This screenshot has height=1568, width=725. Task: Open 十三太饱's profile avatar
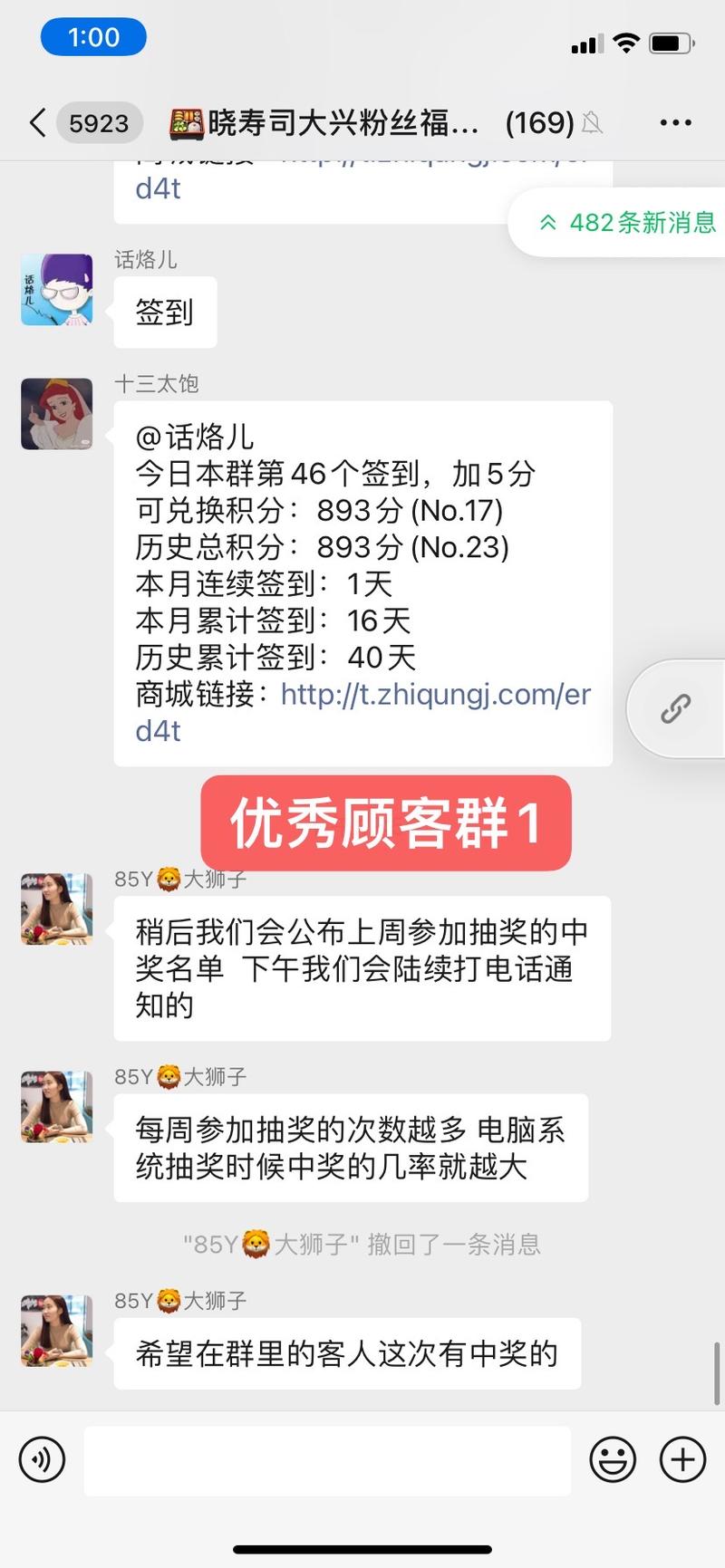pyautogui.click(x=57, y=414)
